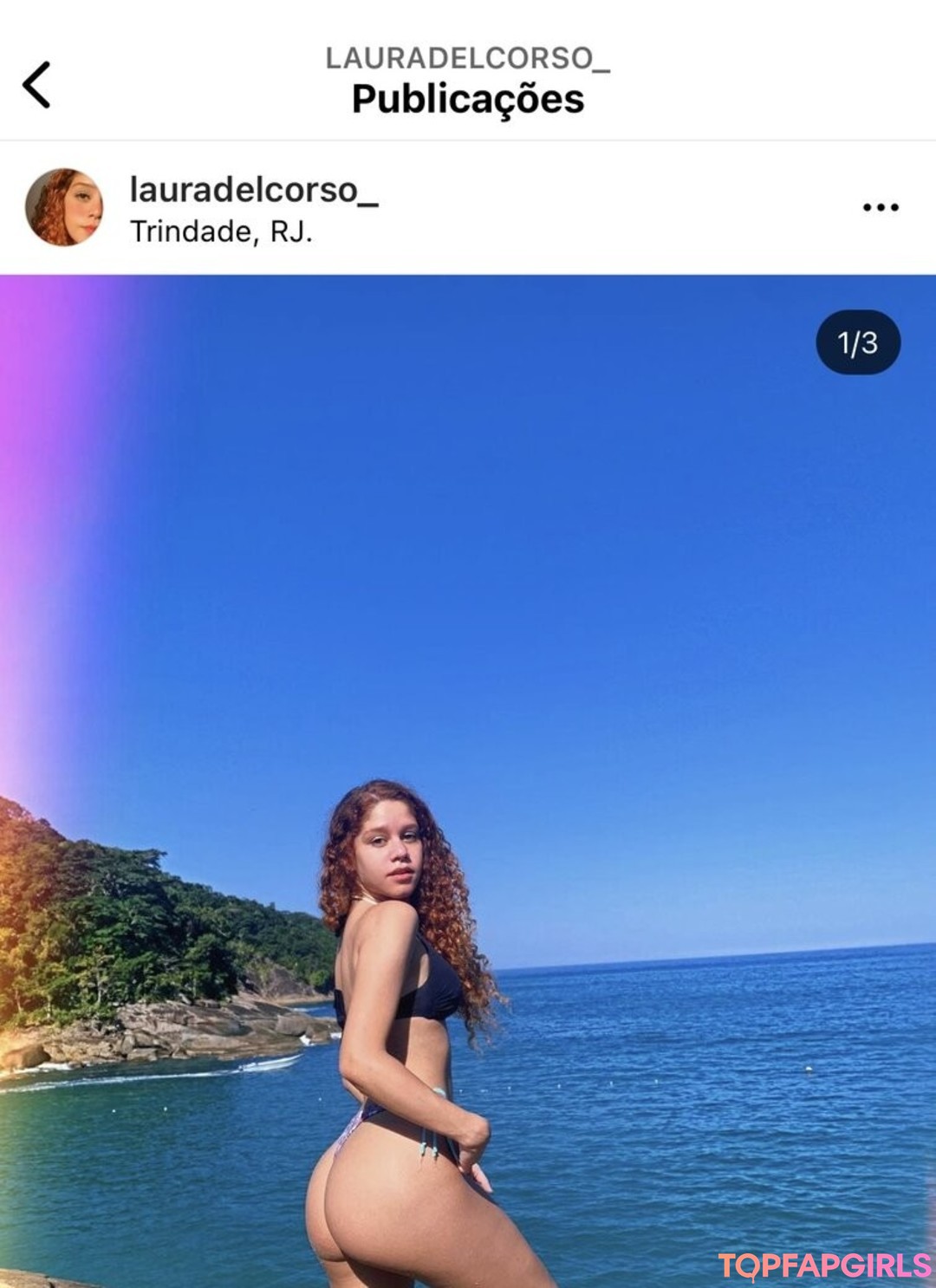Open the Trindade, RJ. location tag
The height and width of the screenshot is (1288, 936).
tap(221, 231)
